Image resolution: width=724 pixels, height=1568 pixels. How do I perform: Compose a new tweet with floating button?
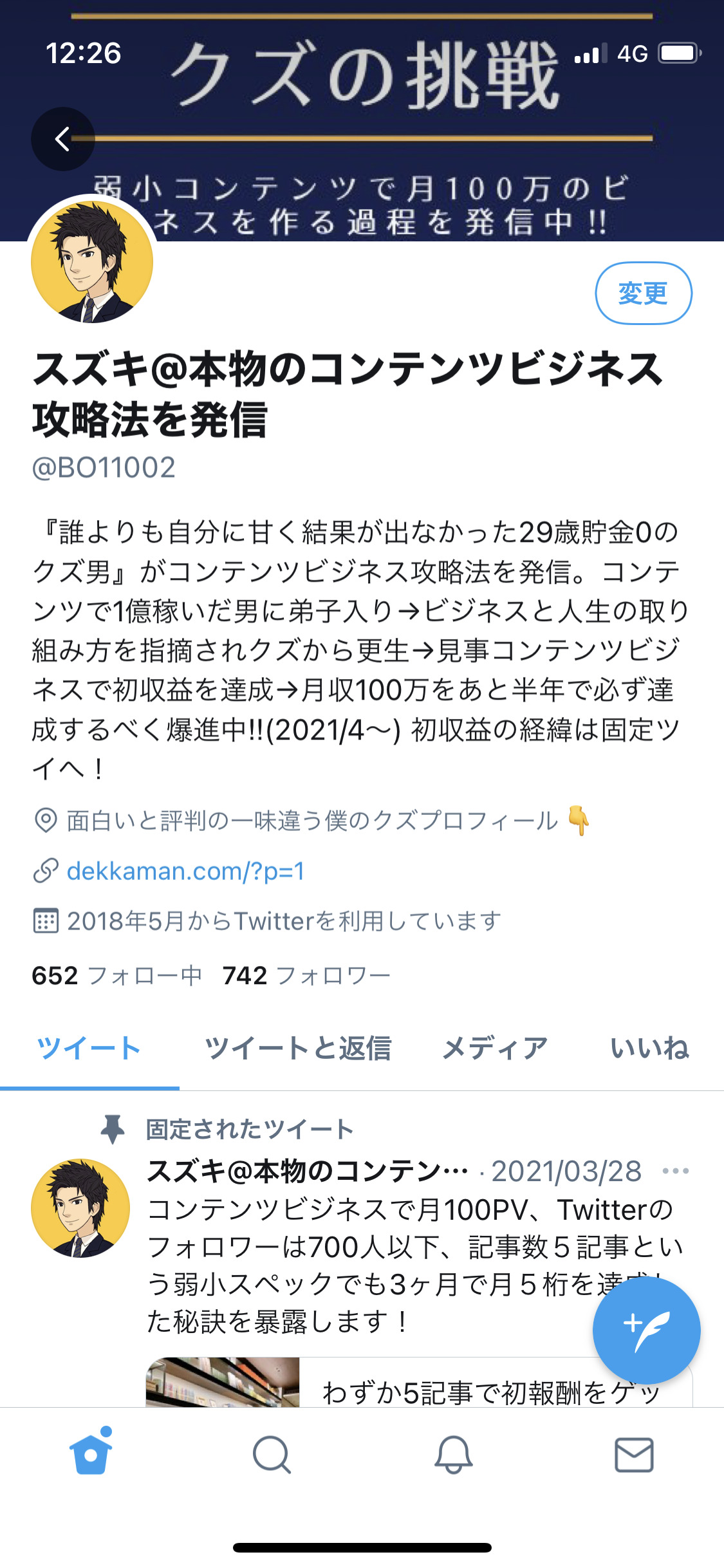pos(646,1330)
